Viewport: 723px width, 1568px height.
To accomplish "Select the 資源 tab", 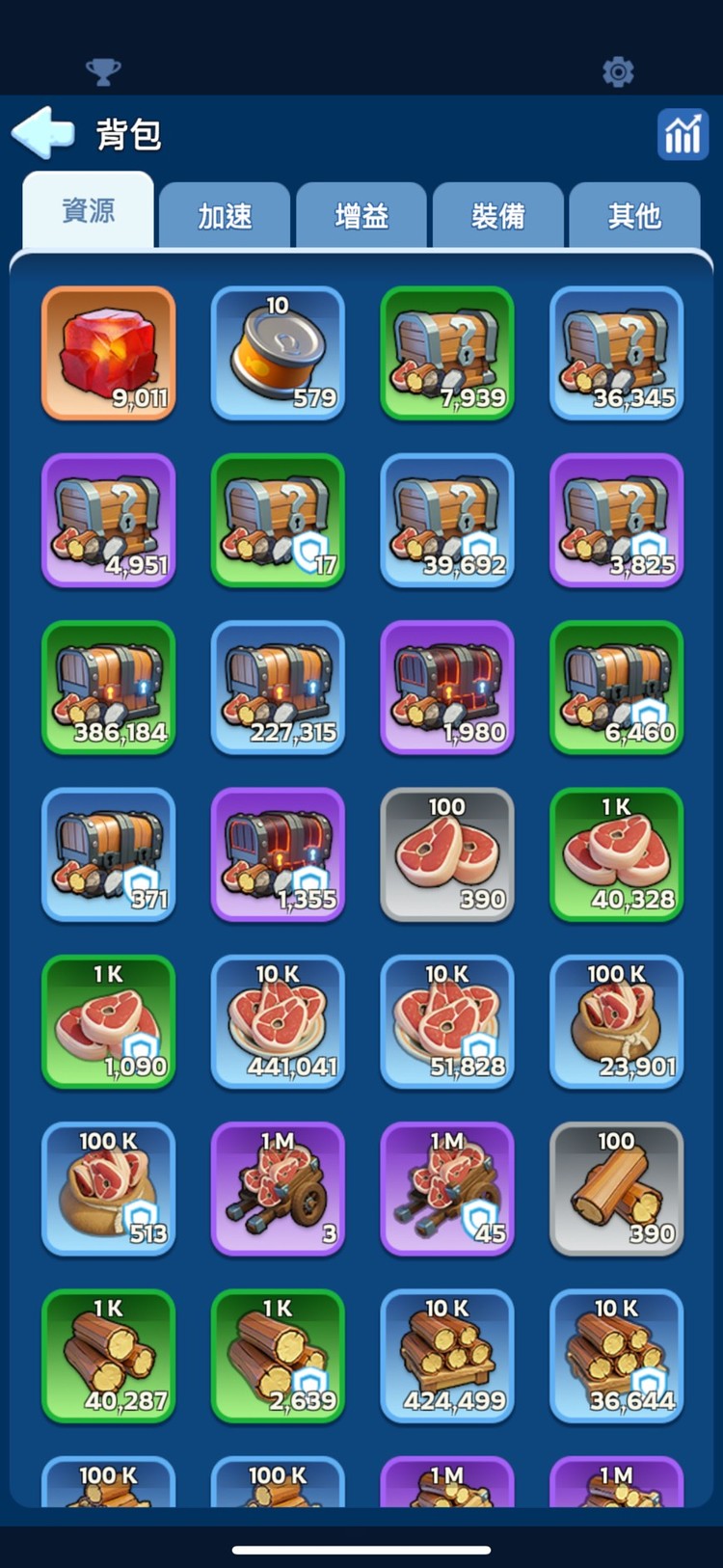I will coord(89,212).
